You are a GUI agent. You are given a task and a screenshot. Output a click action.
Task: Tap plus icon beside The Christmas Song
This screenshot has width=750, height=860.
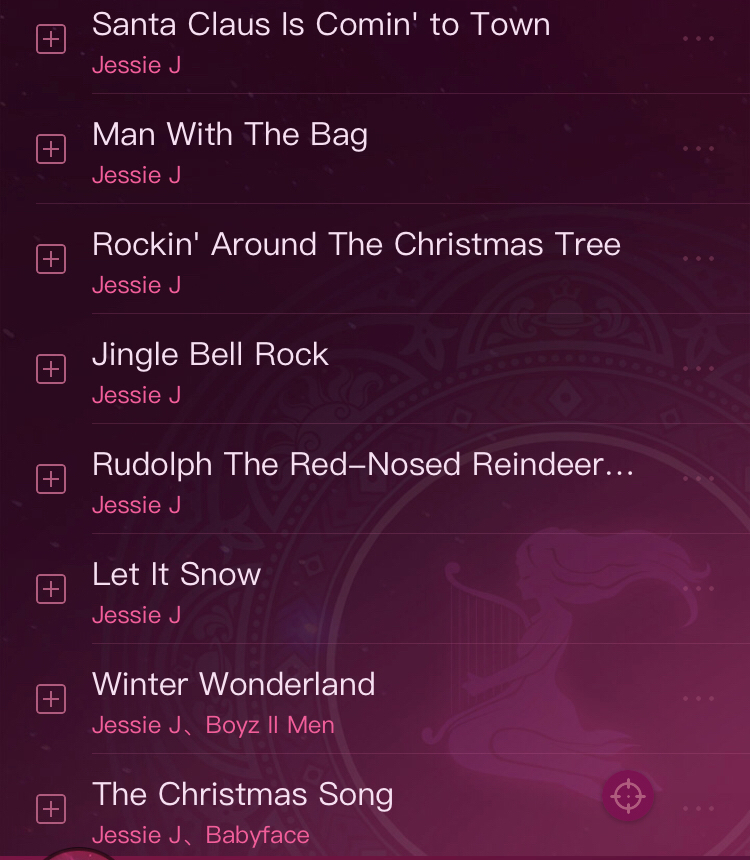point(51,809)
